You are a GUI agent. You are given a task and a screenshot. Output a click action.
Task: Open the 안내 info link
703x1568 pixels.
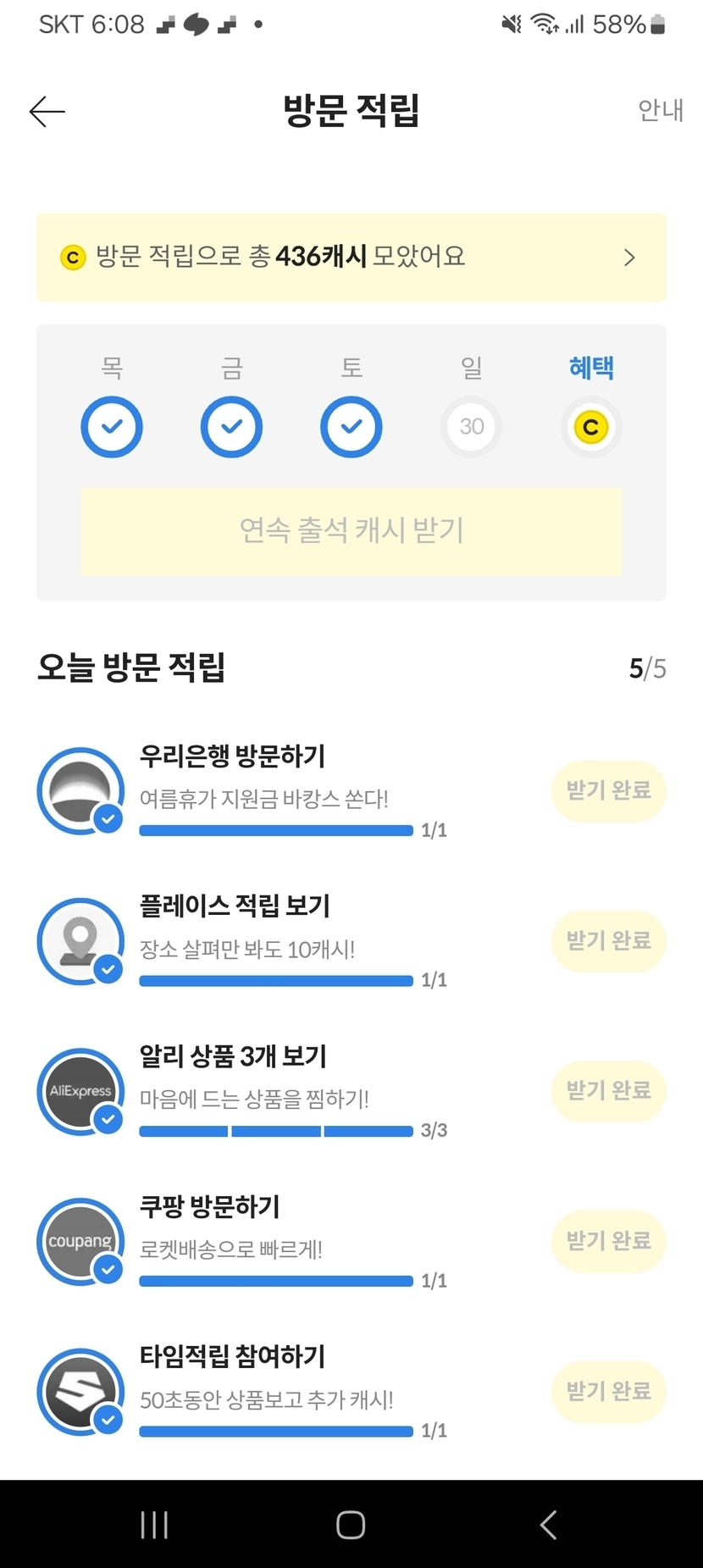(x=660, y=110)
